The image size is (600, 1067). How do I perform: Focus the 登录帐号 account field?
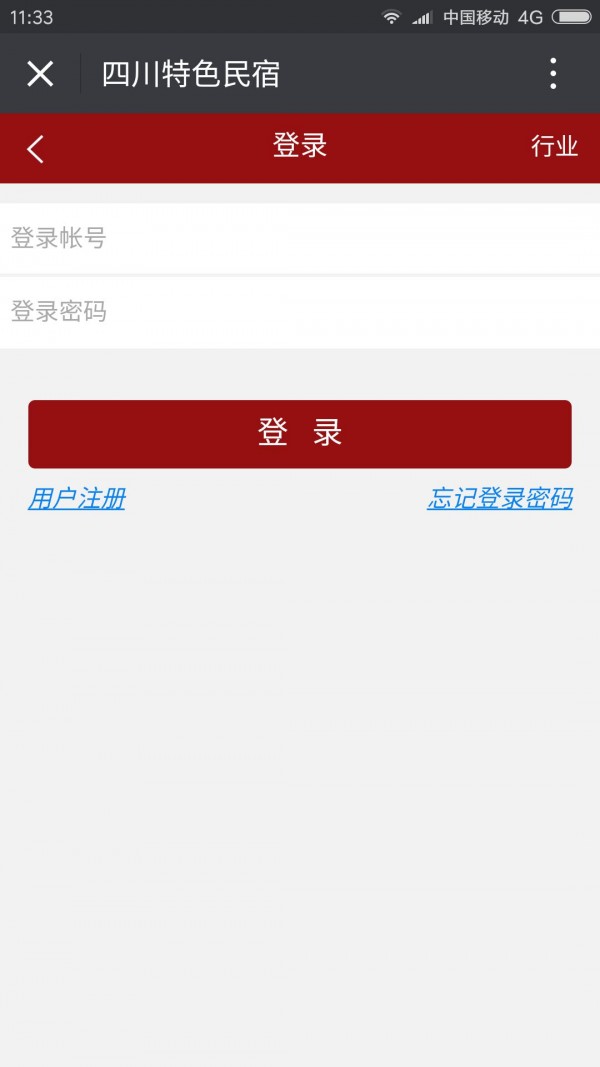[300, 238]
